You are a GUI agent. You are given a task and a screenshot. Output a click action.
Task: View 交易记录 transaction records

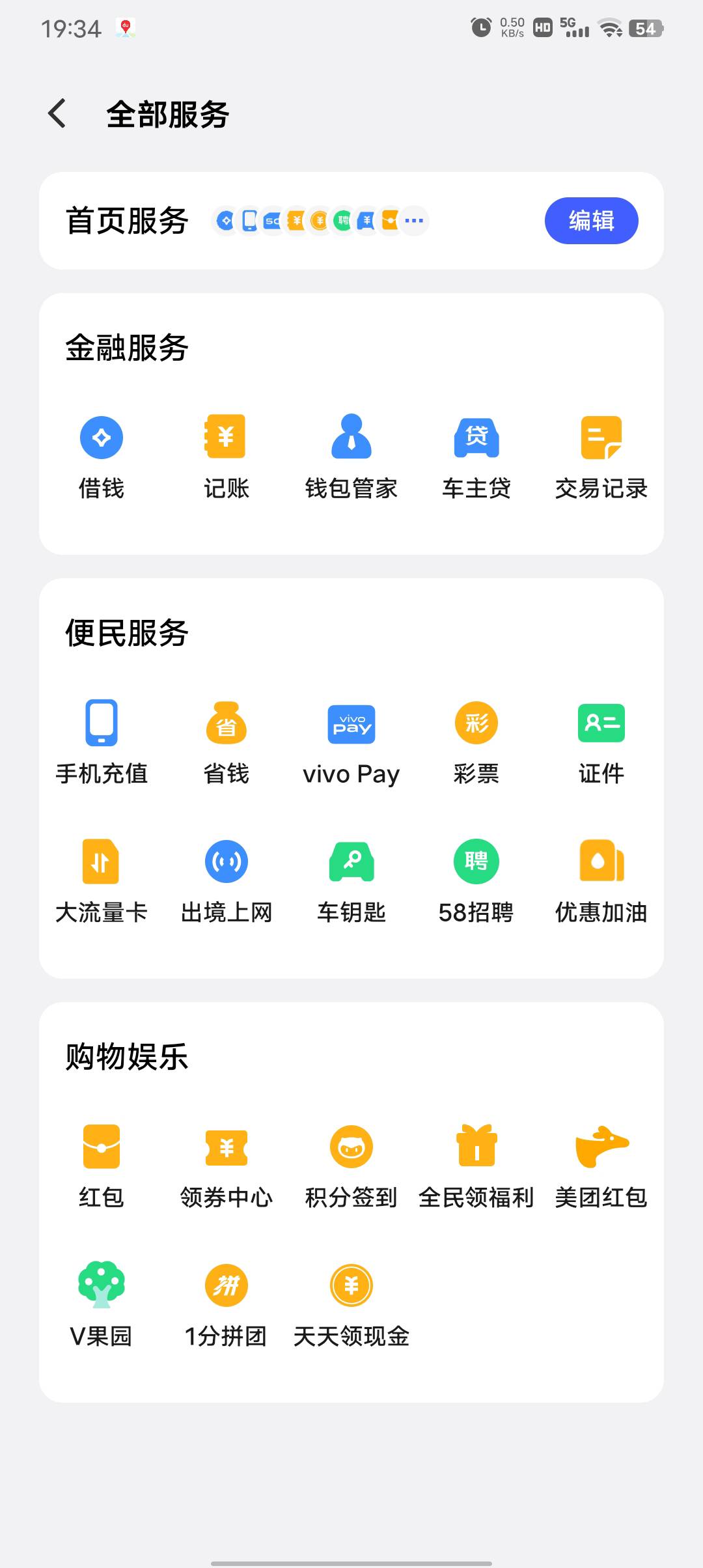(x=601, y=438)
